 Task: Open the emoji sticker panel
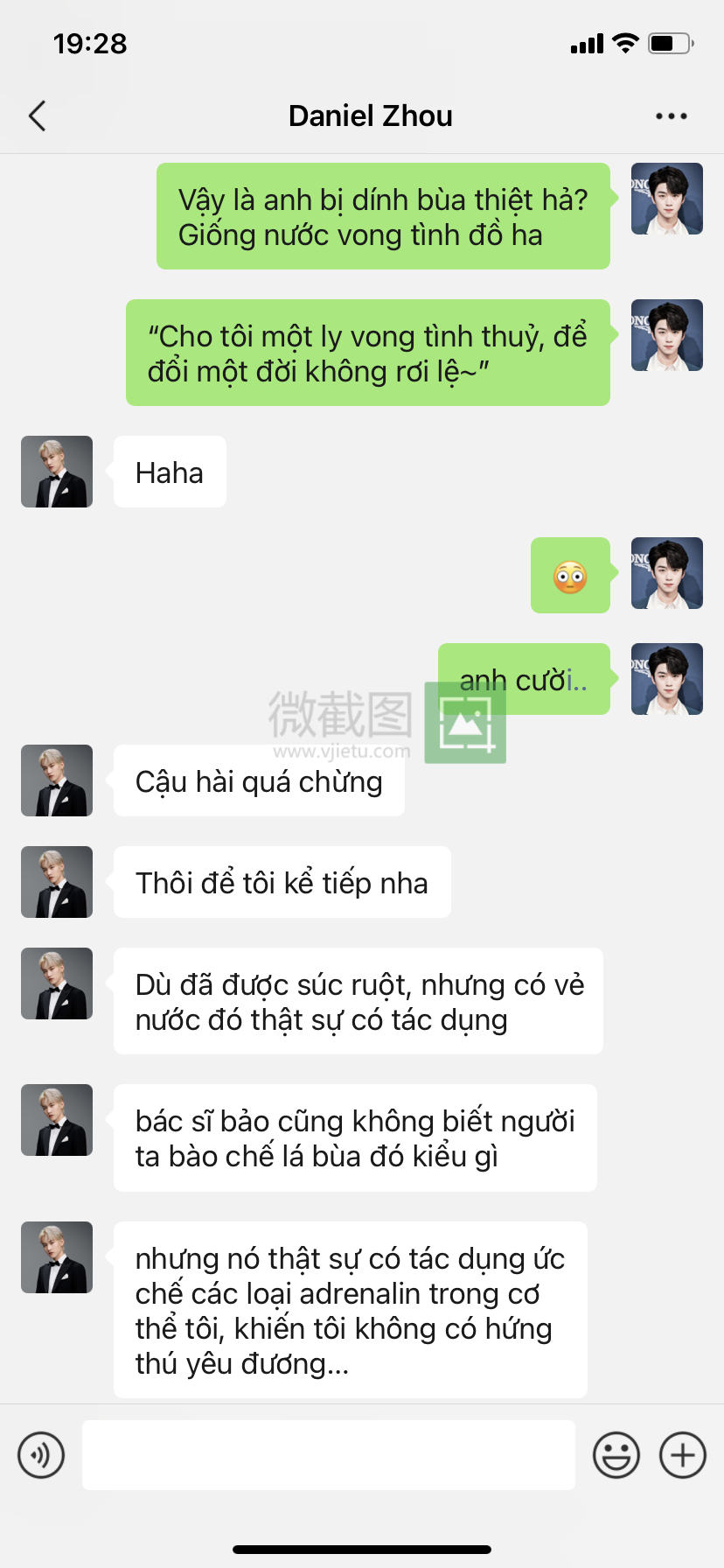616,1455
